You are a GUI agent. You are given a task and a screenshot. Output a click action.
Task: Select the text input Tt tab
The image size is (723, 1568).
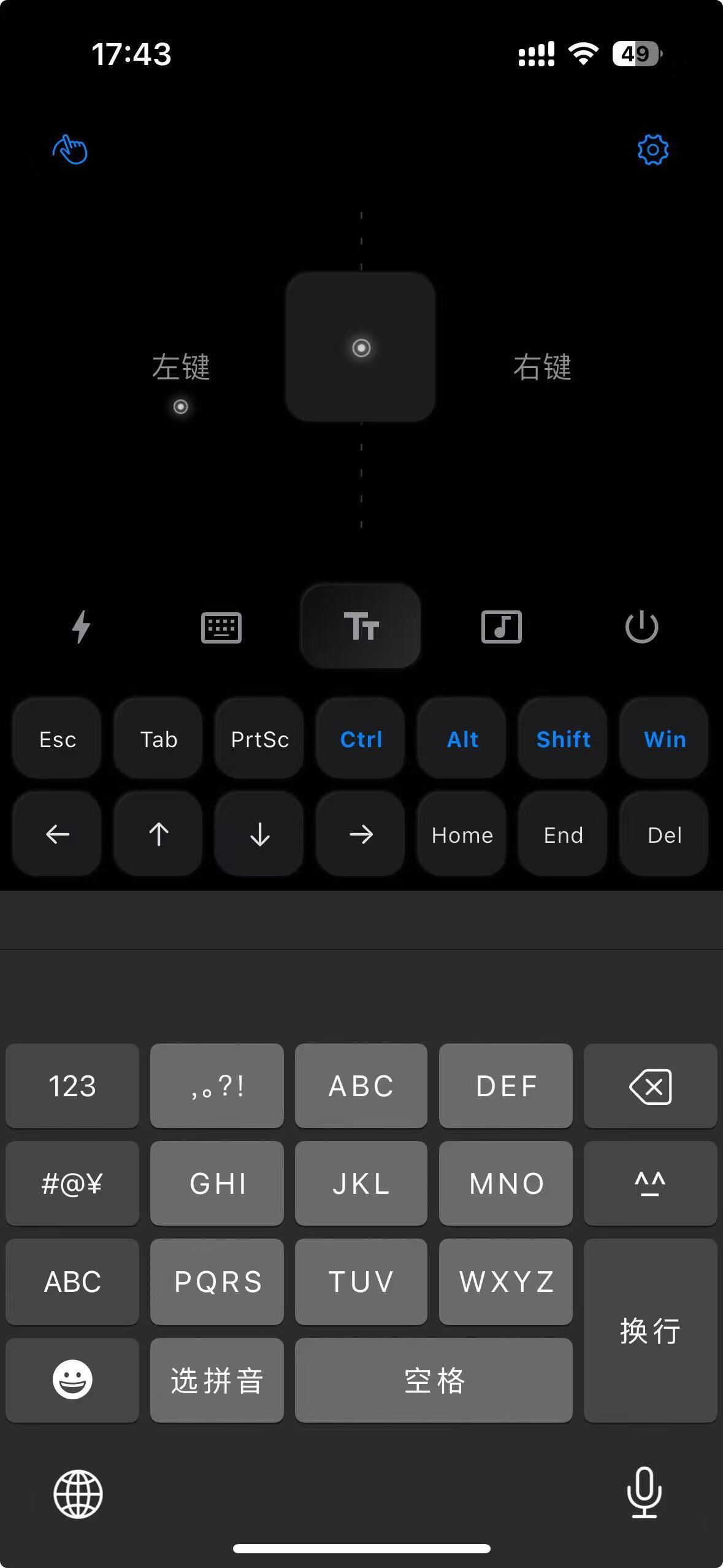click(x=361, y=626)
